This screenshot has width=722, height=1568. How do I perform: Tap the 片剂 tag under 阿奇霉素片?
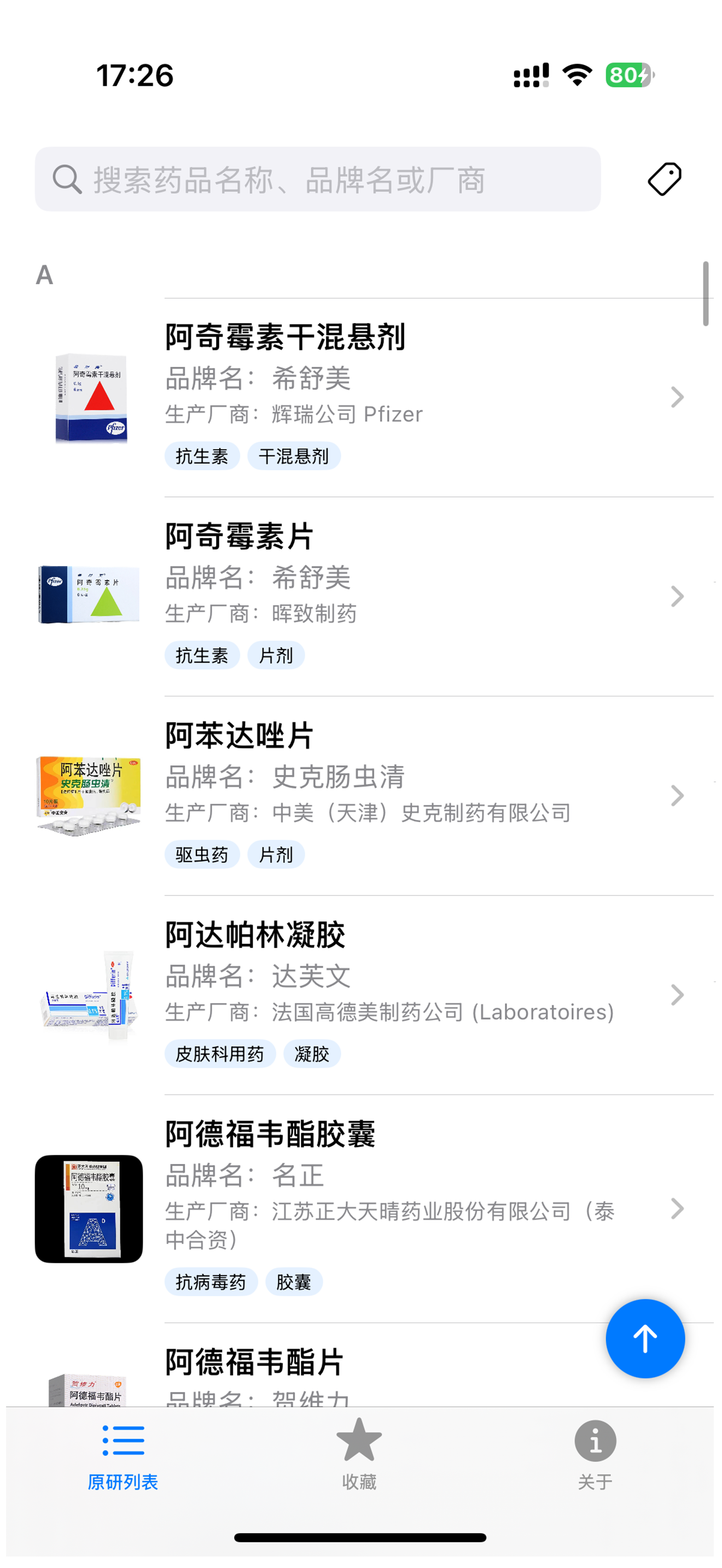pos(276,655)
